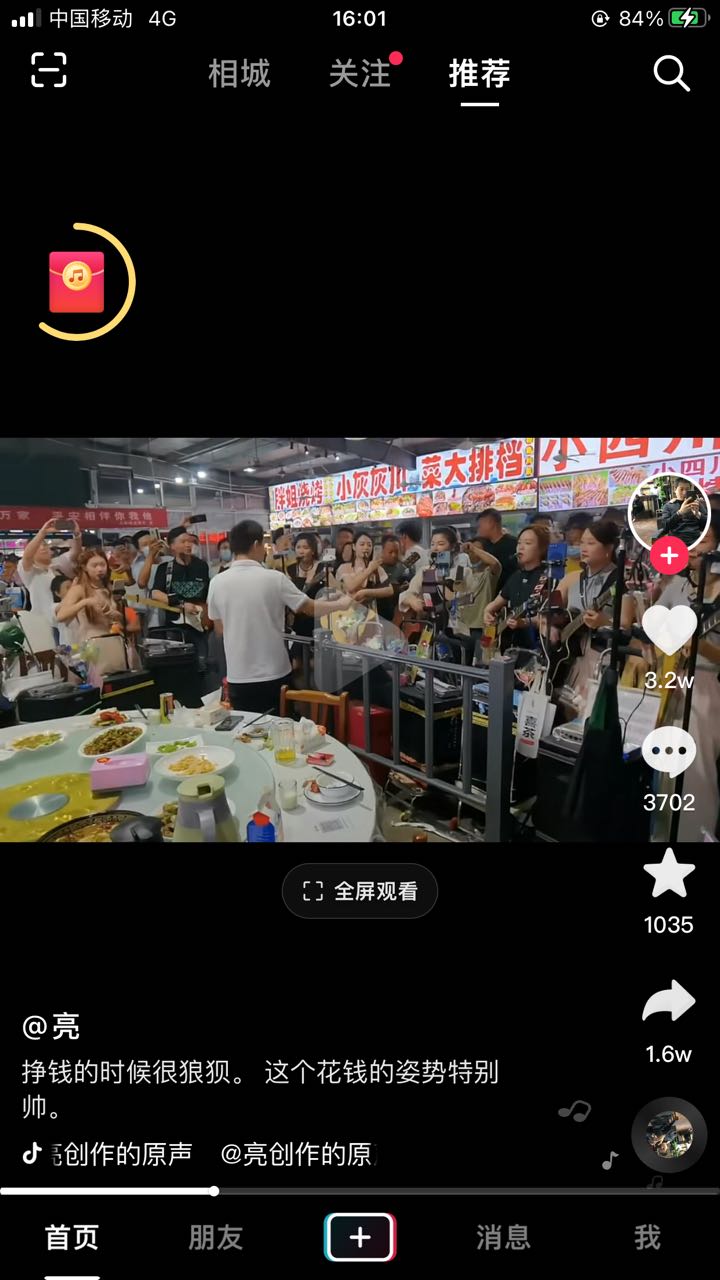This screenshot has width=720, height=1280.
Task: Open the spinning music disc
Action: 669,1135
